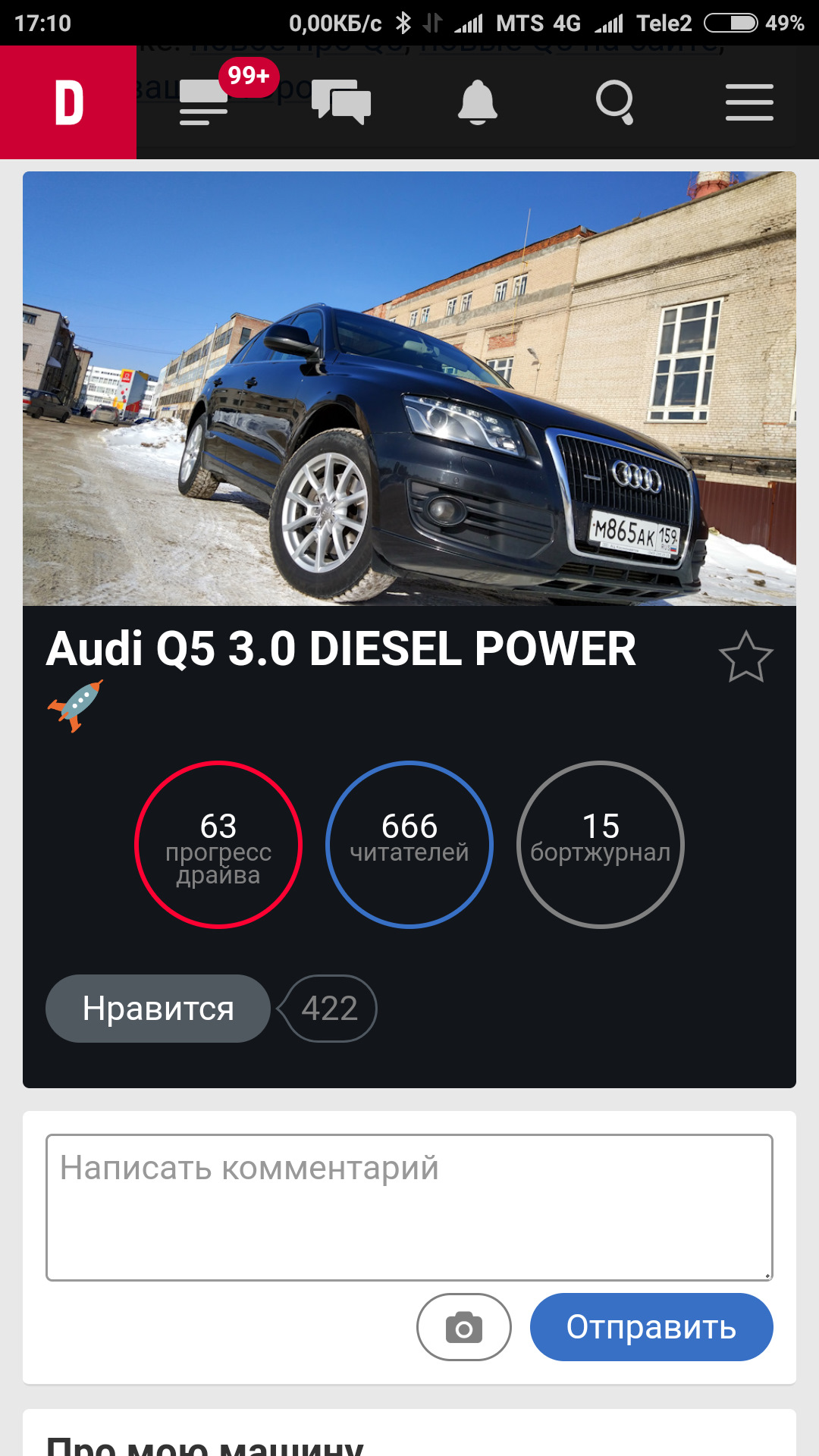Open the notifications bell
This screenshot has height=1456, width=819.
pyautogui.click(x=478, y=102)
